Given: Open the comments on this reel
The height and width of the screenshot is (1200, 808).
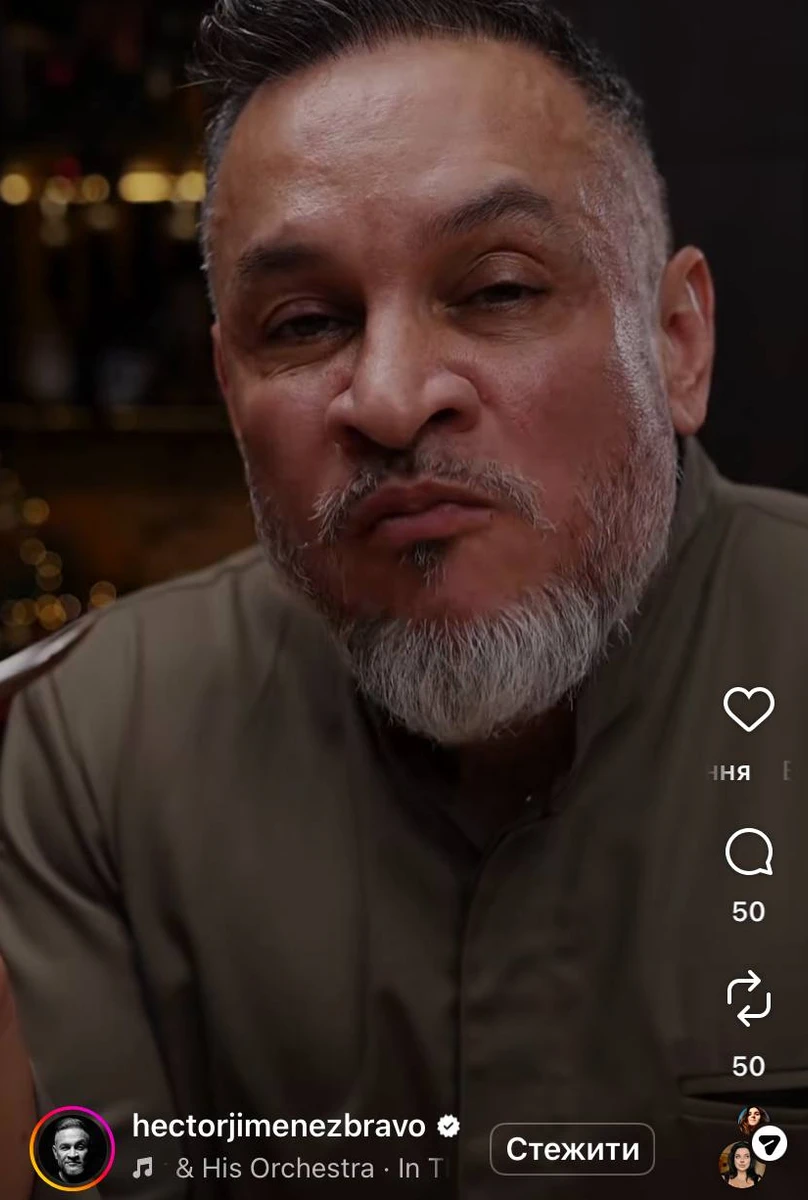Looking at the screenshot, I should [x=748, y=854].
